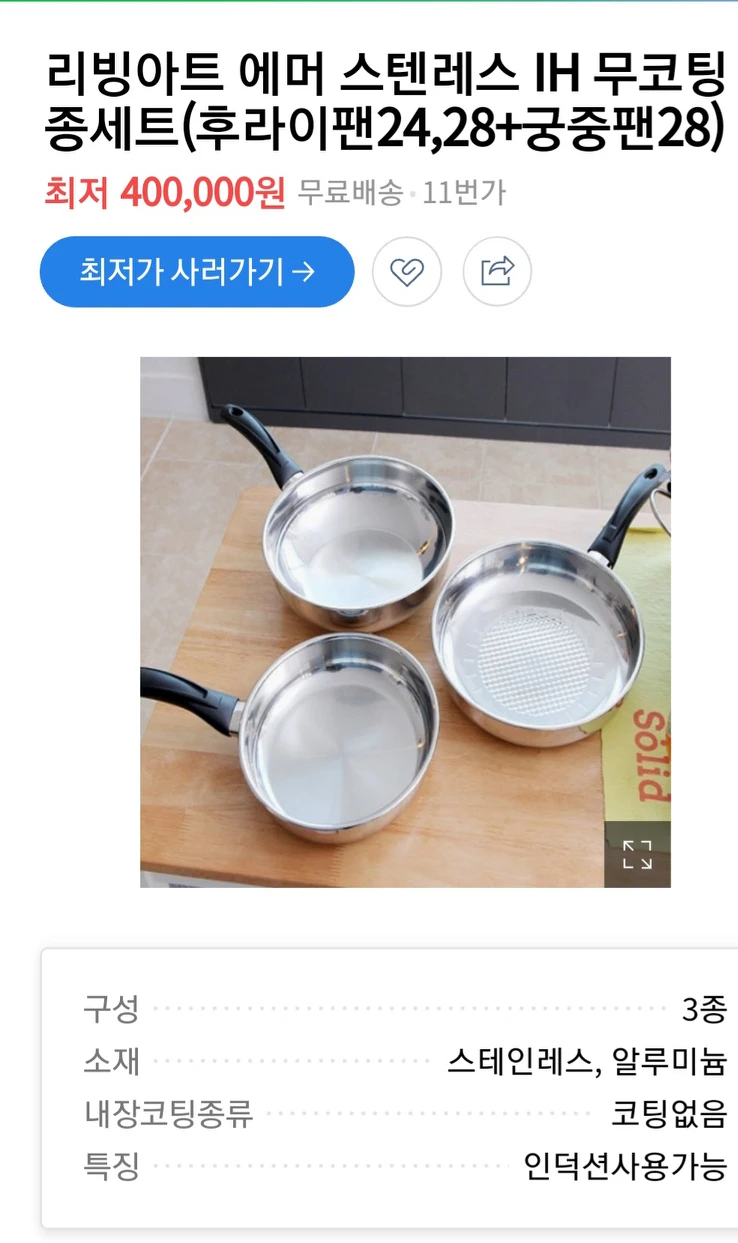Image resolution: width=738 pixels, height=1243 pixels.
Task: Tap the 최저가 사러가기 button
Action: [197, 271]
